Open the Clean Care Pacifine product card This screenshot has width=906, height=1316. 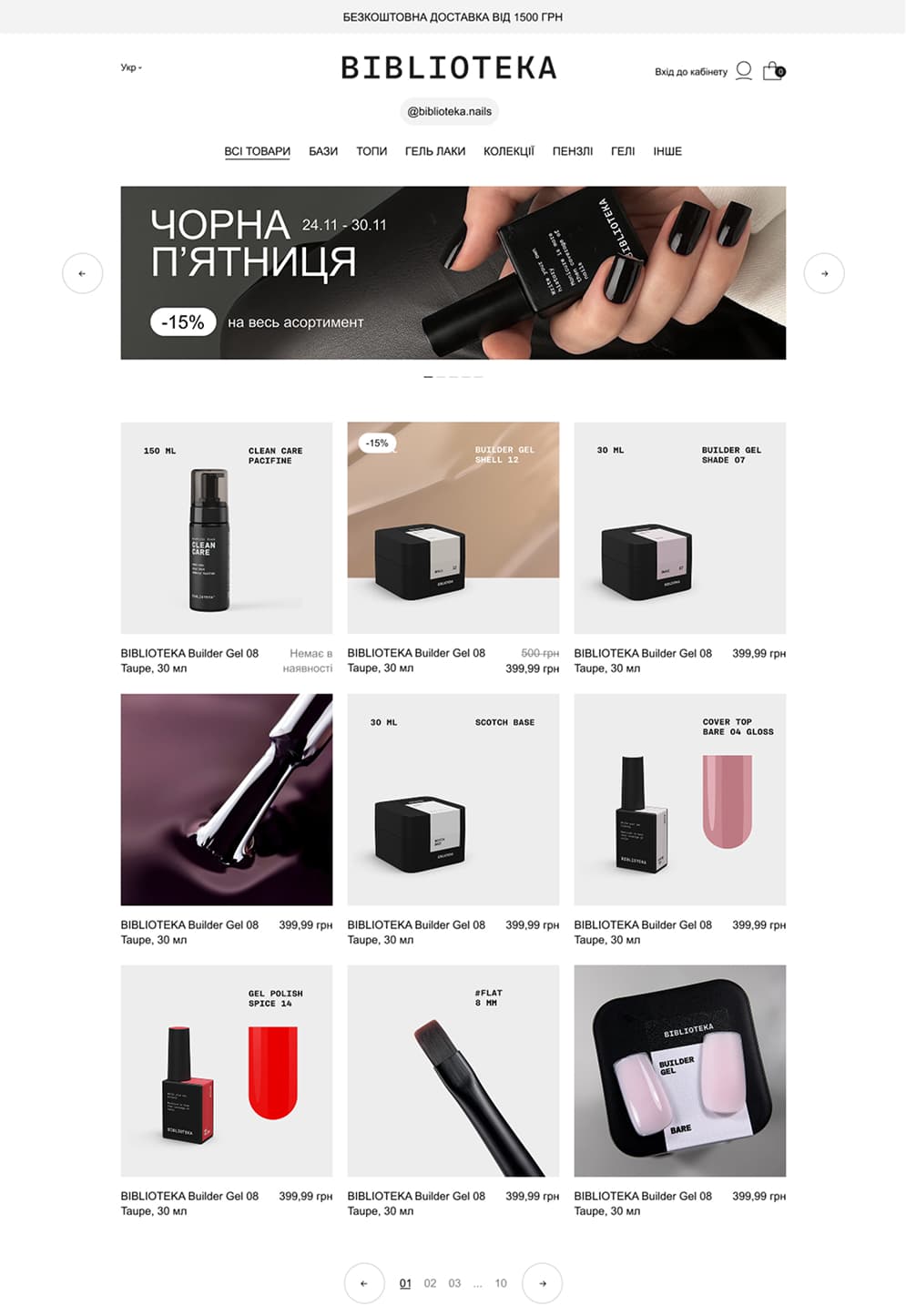(x=227, y=527)
